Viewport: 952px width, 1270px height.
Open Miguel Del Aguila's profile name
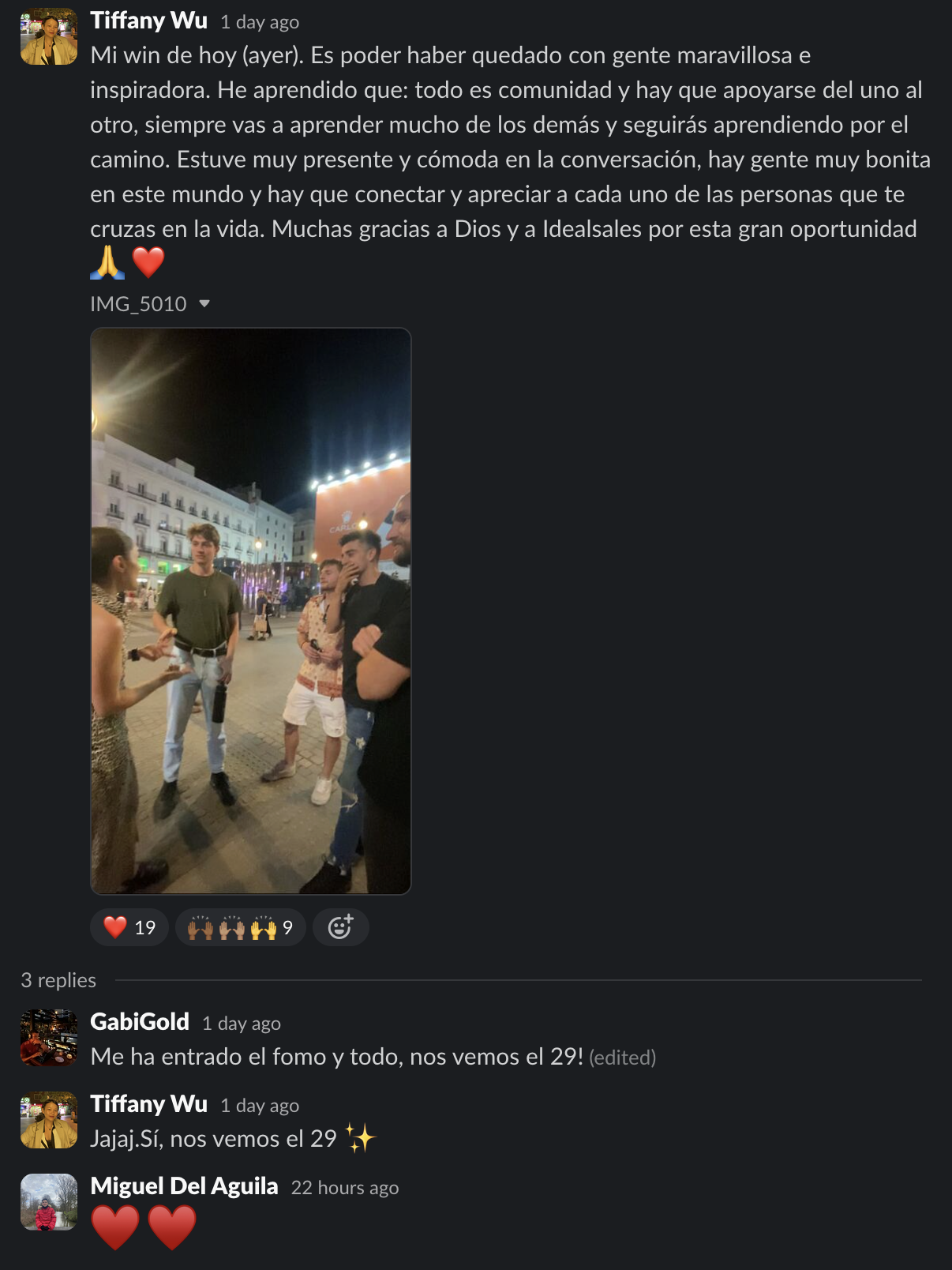point(184,1186)
